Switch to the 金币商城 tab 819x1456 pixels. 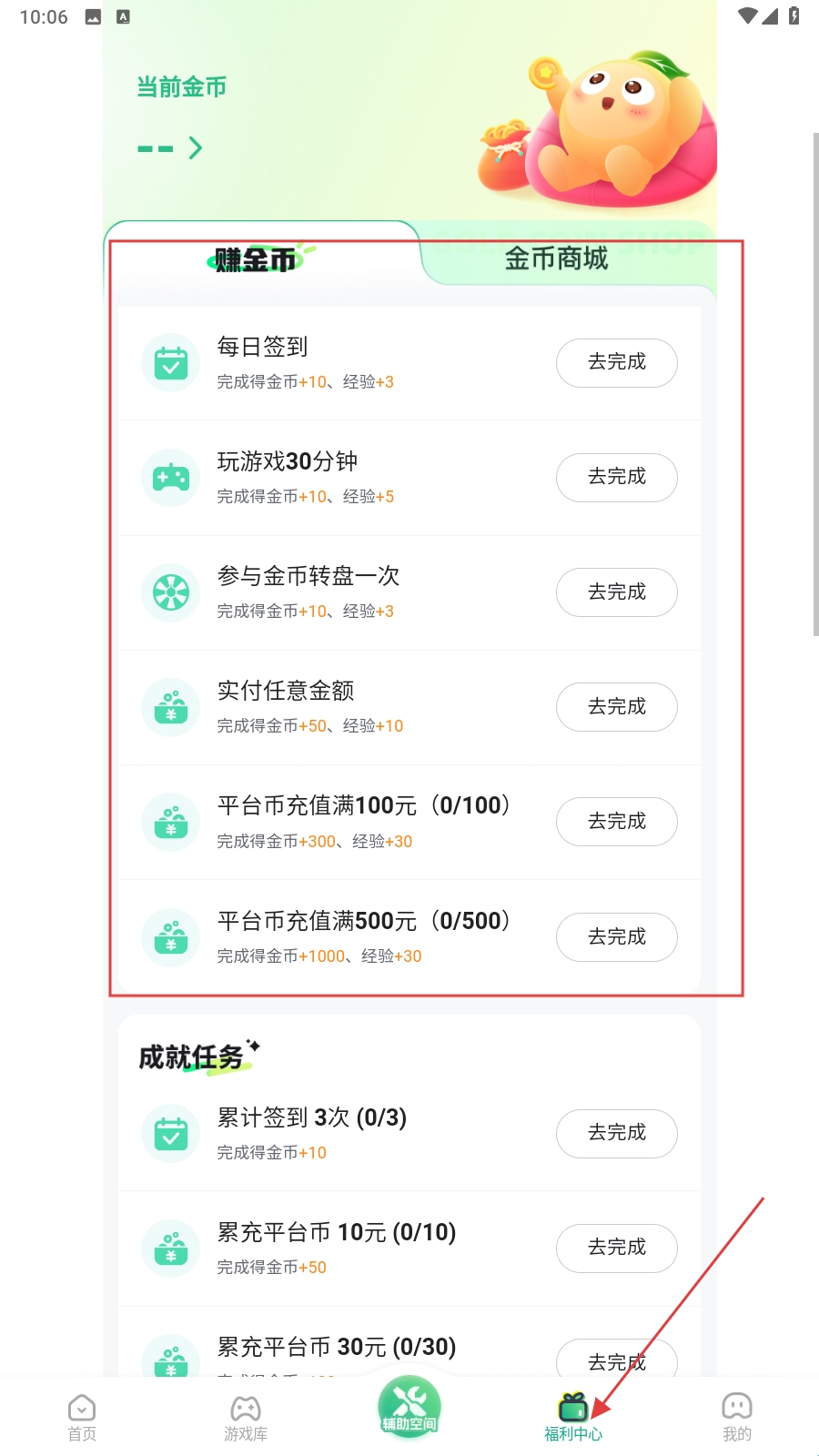coord(556,258)
